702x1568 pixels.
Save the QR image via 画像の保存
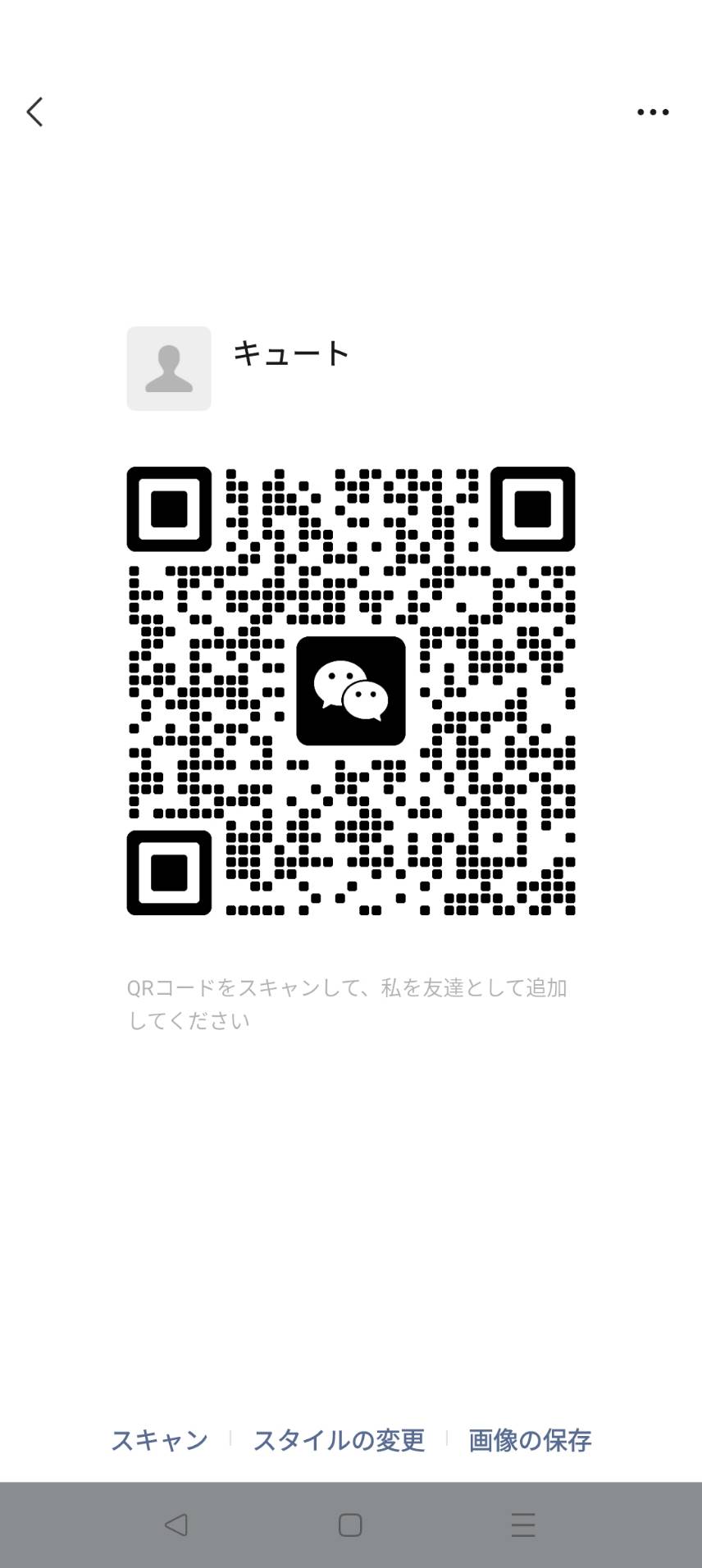coord(530,1440)
